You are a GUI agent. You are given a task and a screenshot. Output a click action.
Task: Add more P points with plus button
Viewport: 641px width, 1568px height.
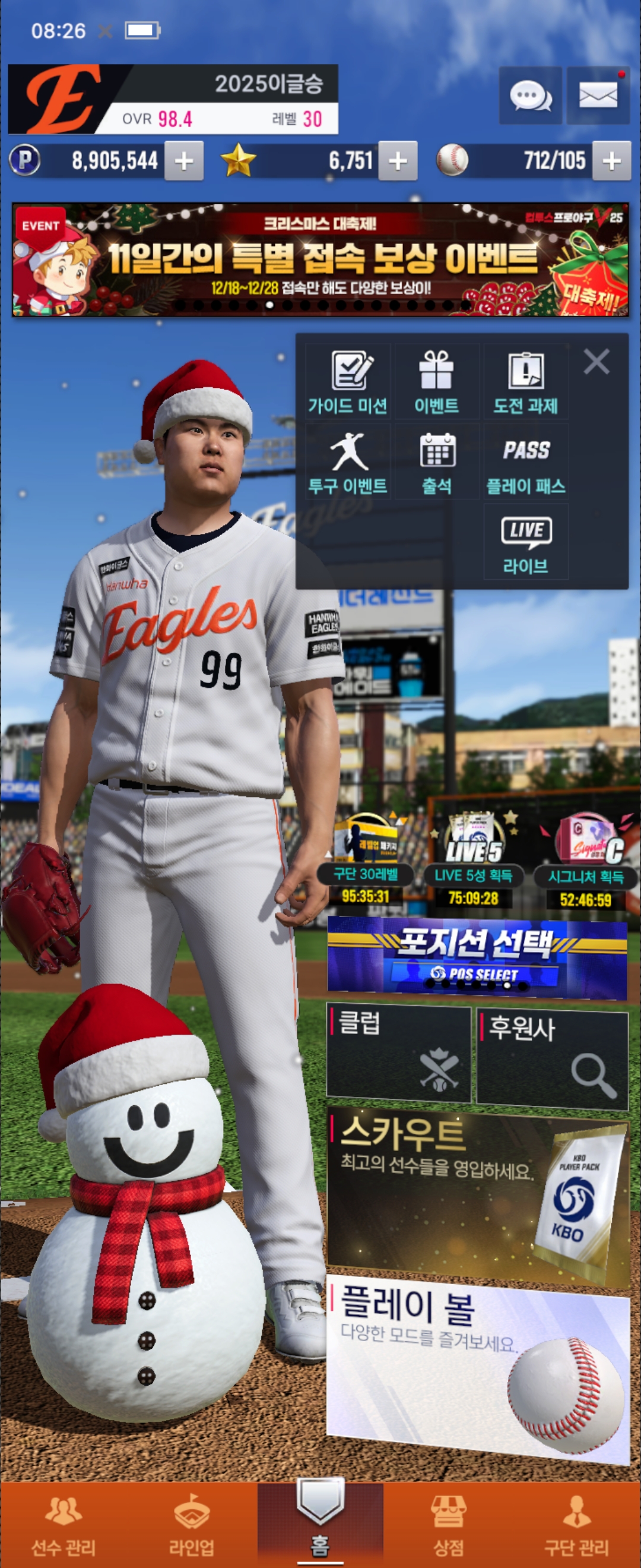pos(183,161)
